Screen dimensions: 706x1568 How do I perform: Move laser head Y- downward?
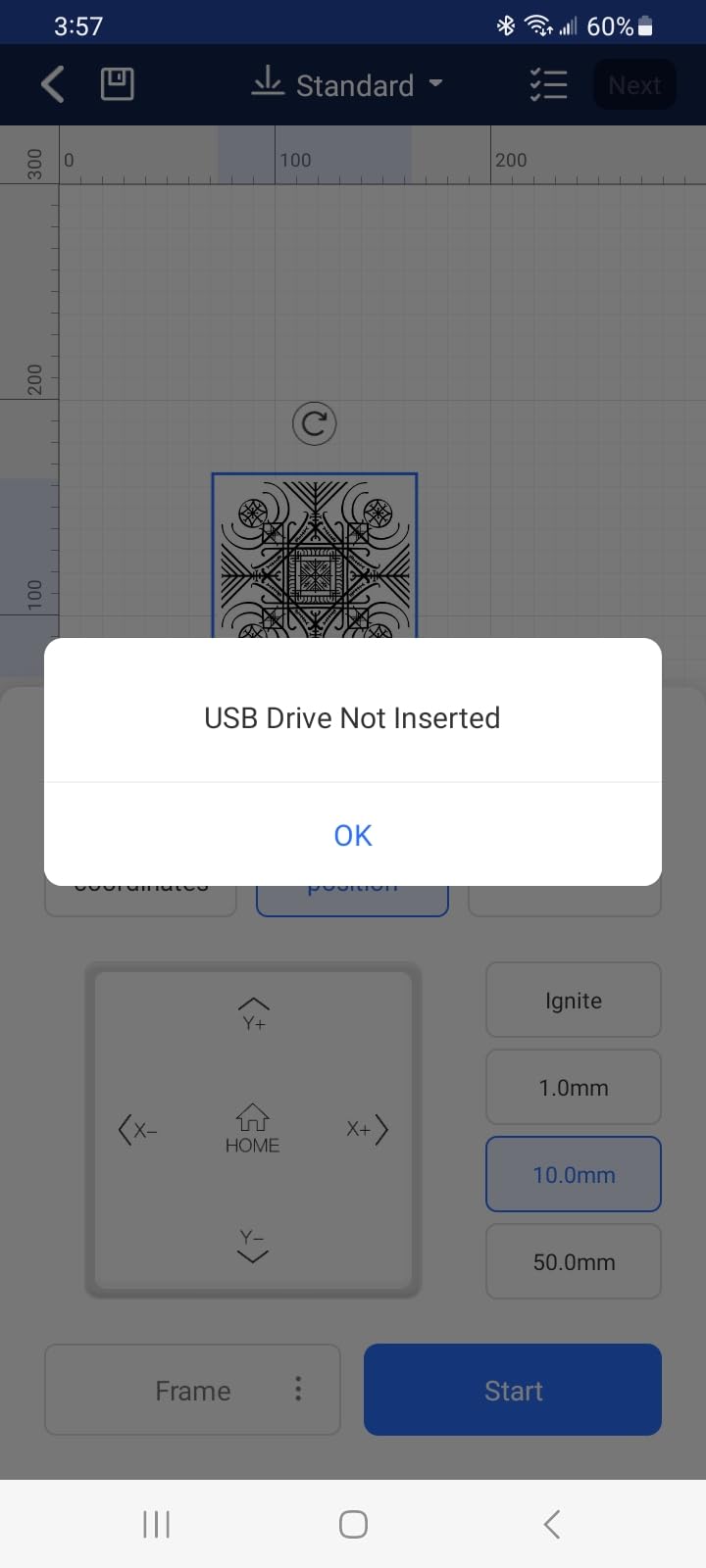[x=253, y=1246]
